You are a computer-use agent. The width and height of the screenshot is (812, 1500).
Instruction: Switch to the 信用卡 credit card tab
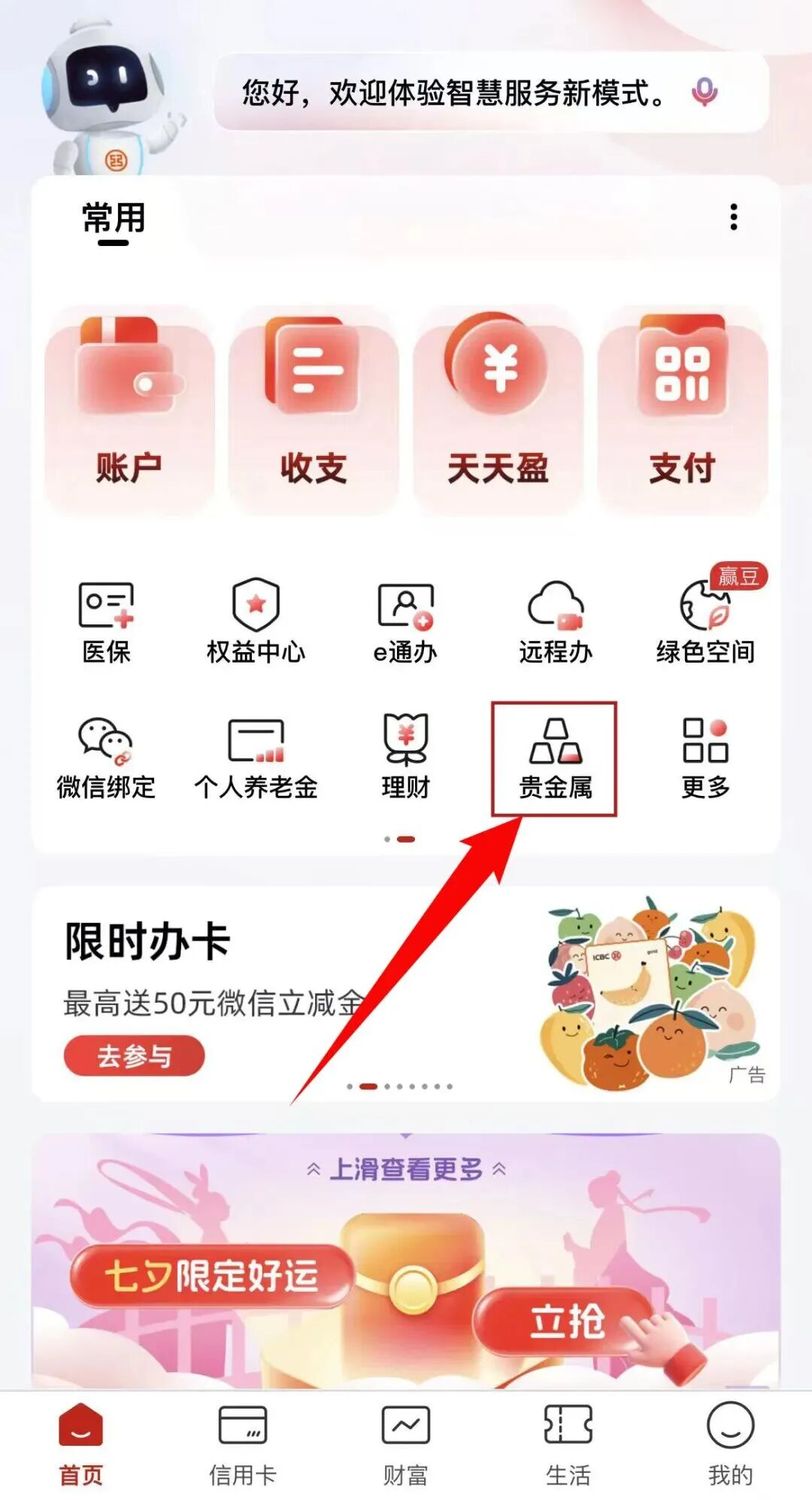click(x=242, y=1445)
